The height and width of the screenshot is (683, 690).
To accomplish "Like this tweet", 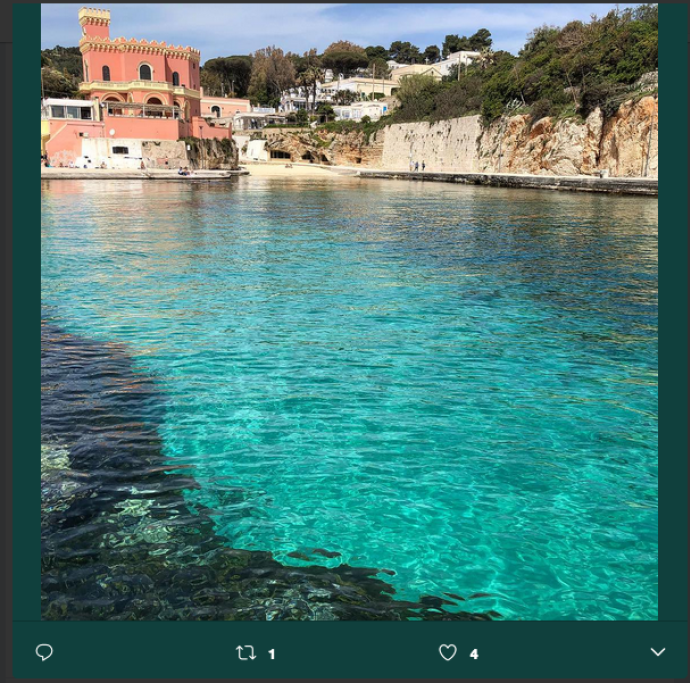I will pos(448,653).
